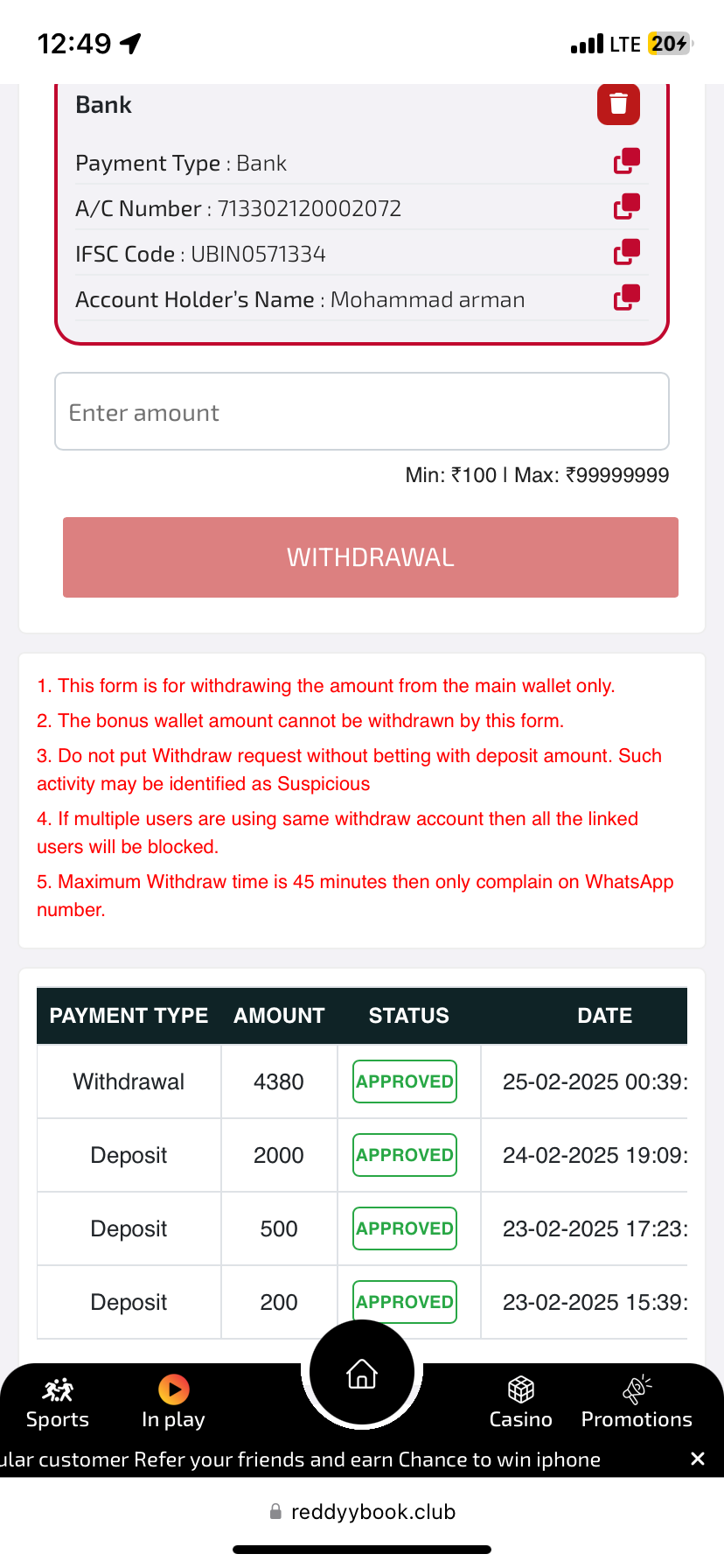Viewport: 724px width, 1568px height.
Task: Switch to In play tab
Action: [x=173, y=1403]
